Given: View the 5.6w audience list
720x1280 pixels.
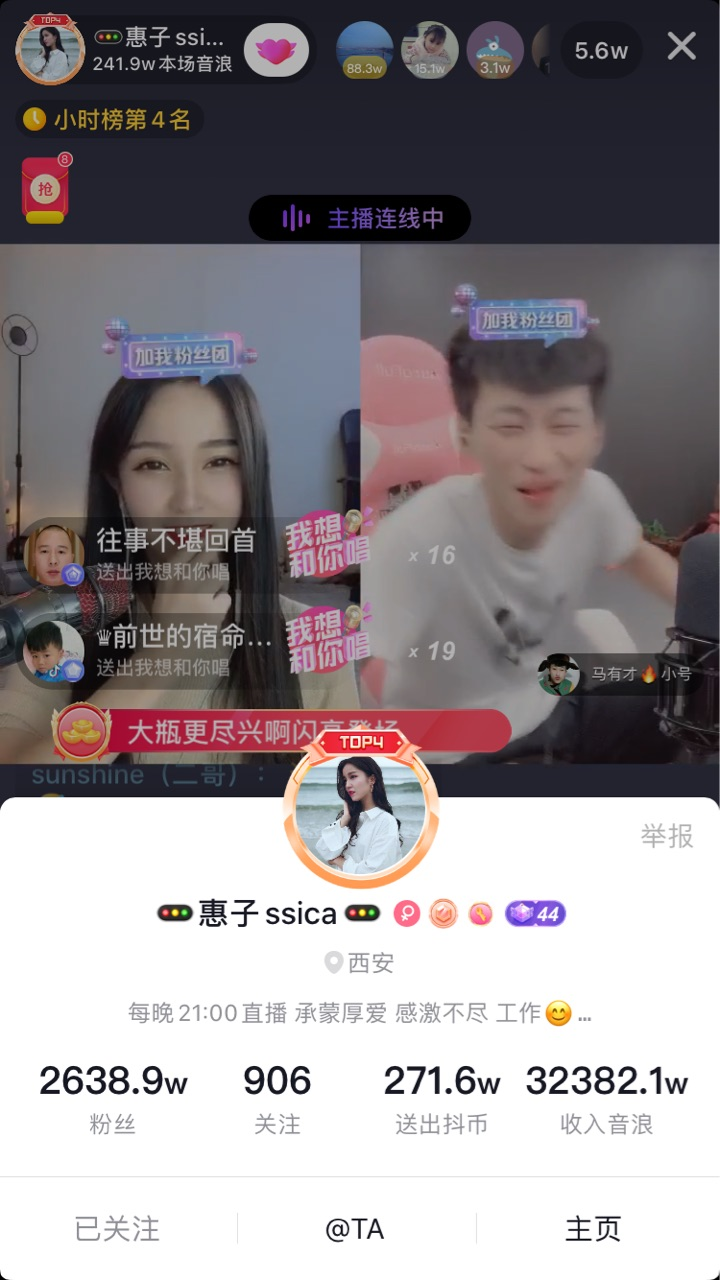Looking at the screenshot, I should tap(601, 50).
